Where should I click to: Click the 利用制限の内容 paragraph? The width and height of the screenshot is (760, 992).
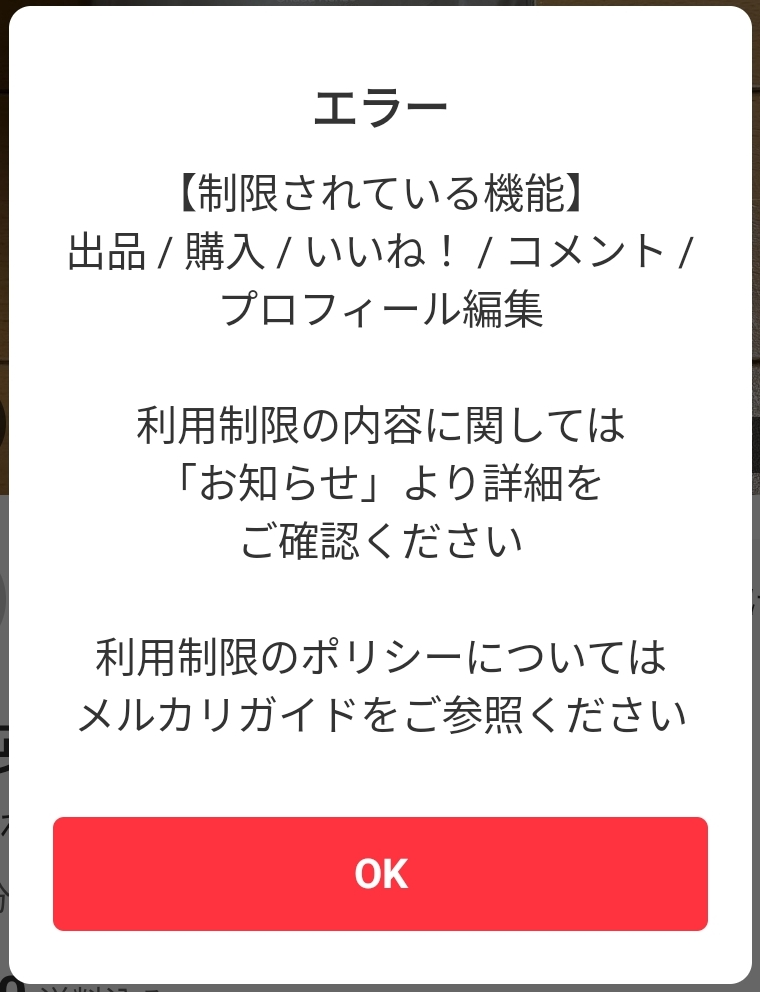pos(380,427)
